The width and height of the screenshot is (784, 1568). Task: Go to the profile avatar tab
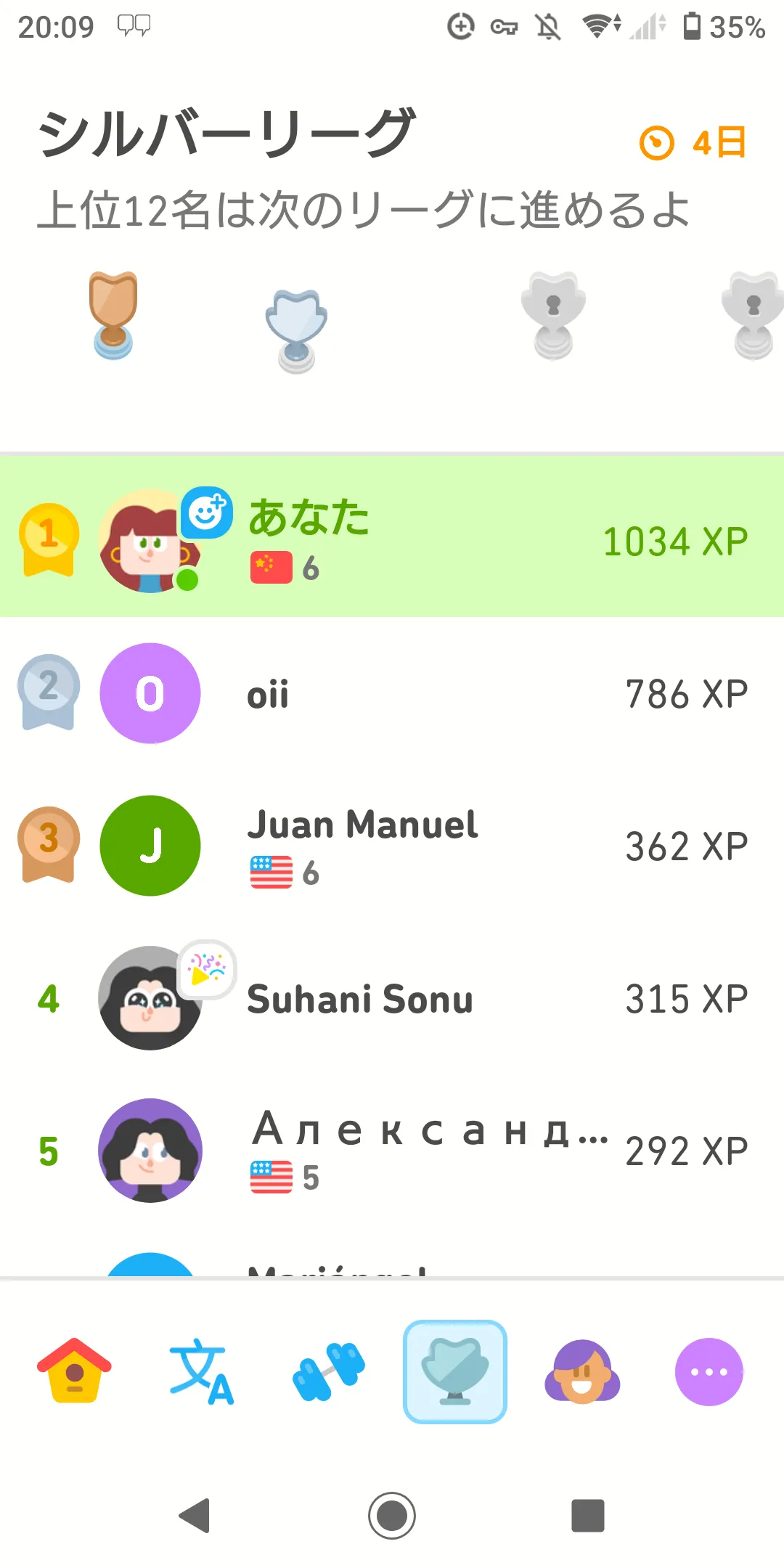coord(582,1371)
